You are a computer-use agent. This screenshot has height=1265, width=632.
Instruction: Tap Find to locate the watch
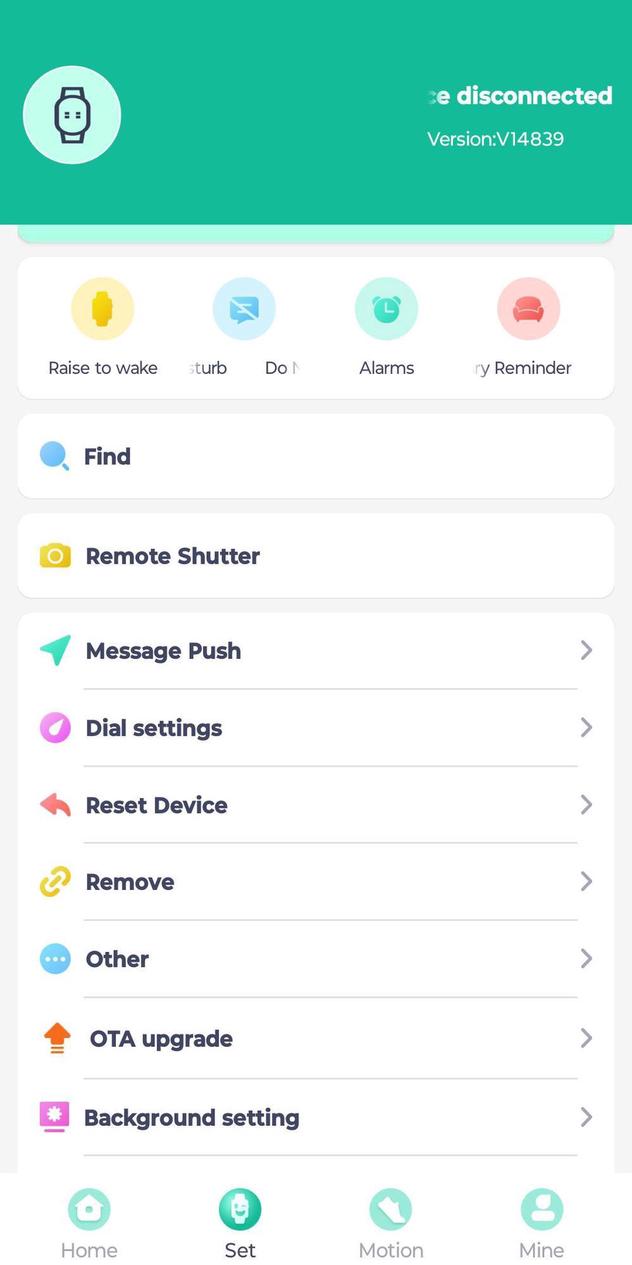click(x=315, y=456)
